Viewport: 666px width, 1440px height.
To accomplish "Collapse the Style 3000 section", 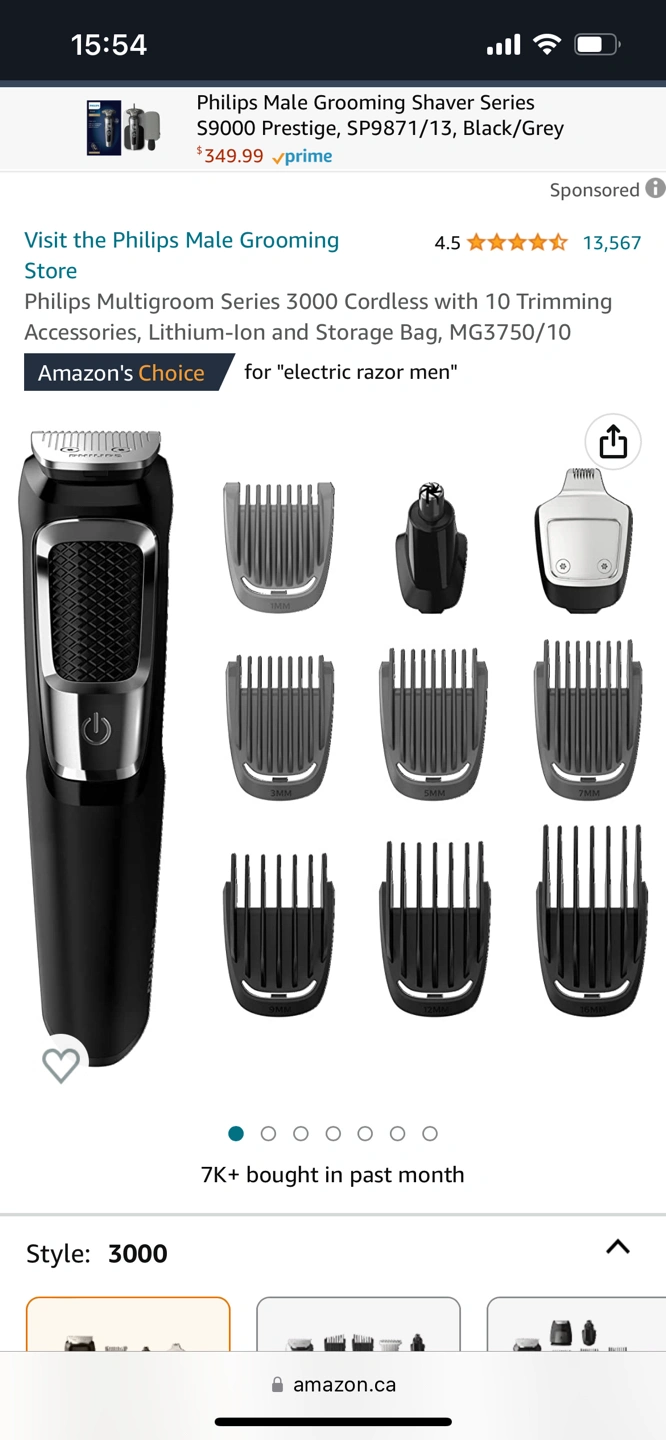I will [x=618, y=1247].
